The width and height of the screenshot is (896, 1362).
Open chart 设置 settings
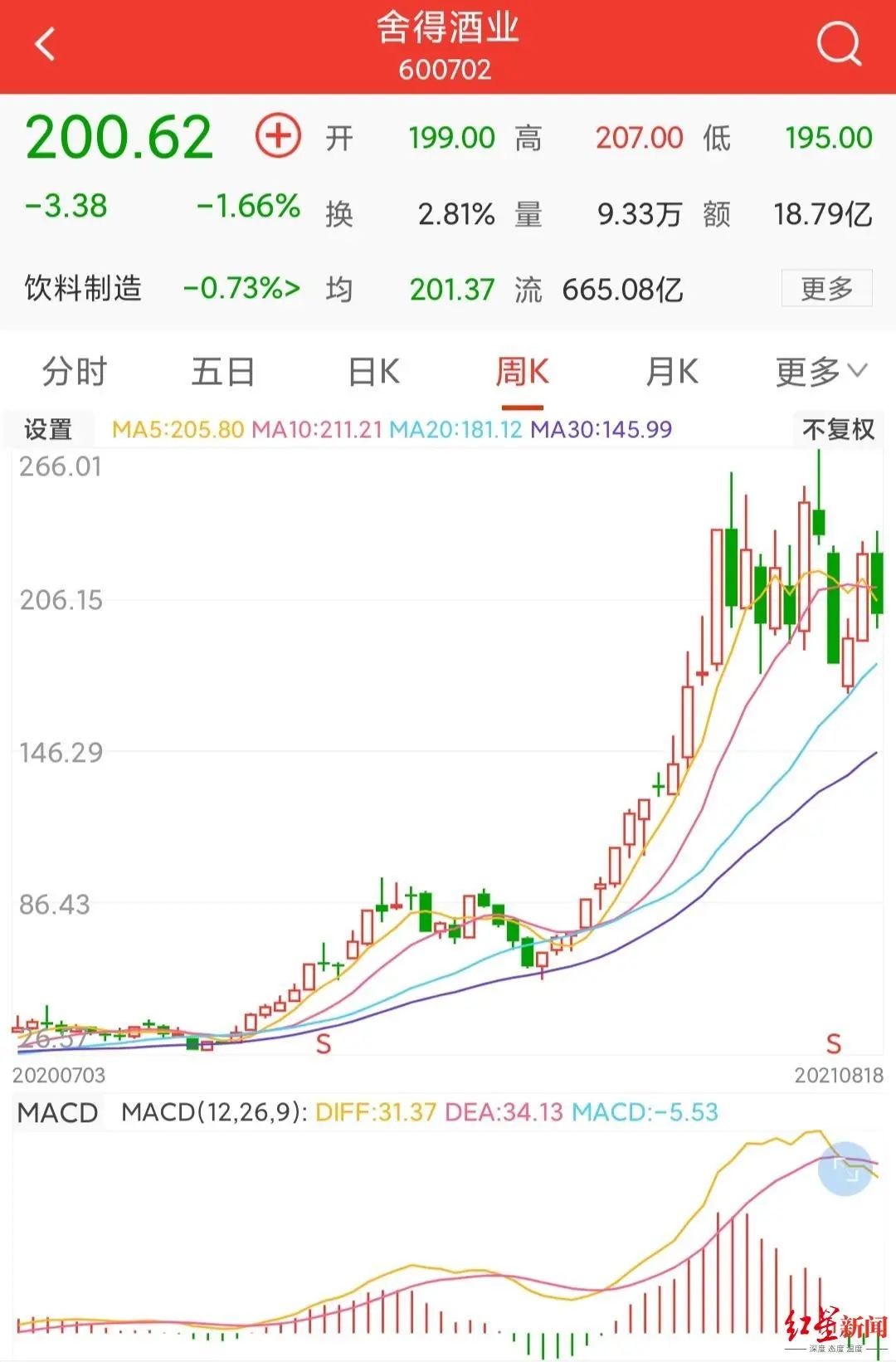pos(48,430)
